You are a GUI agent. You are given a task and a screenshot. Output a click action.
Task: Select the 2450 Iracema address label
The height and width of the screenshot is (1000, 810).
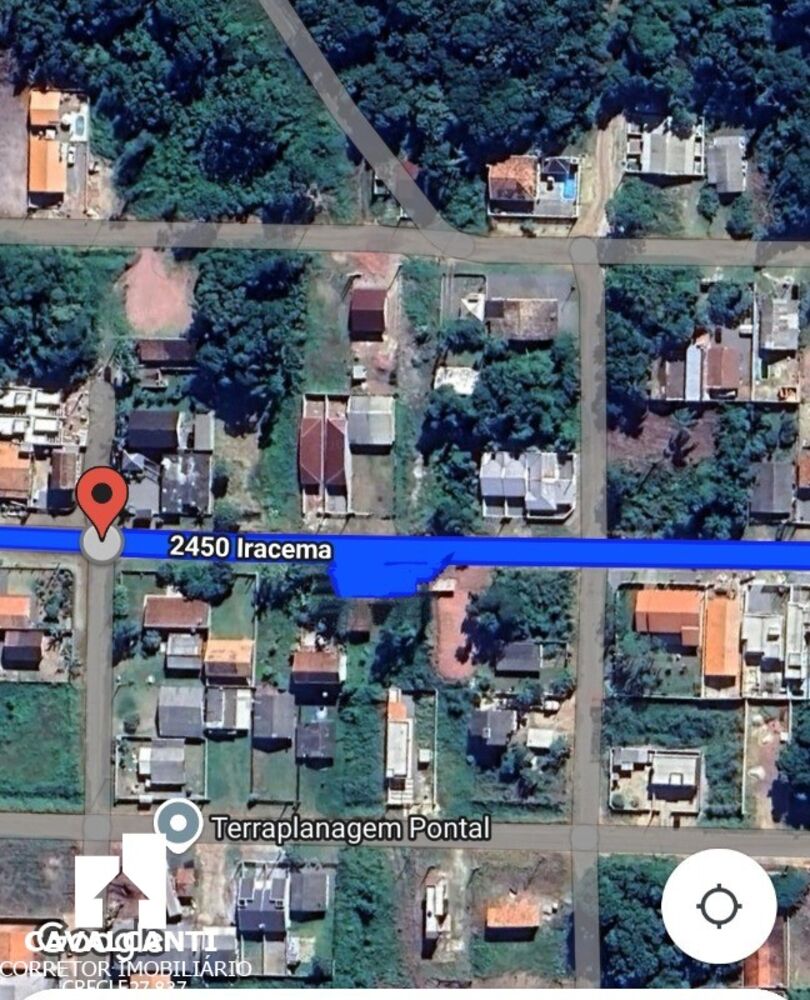click(x=250, y=548)
